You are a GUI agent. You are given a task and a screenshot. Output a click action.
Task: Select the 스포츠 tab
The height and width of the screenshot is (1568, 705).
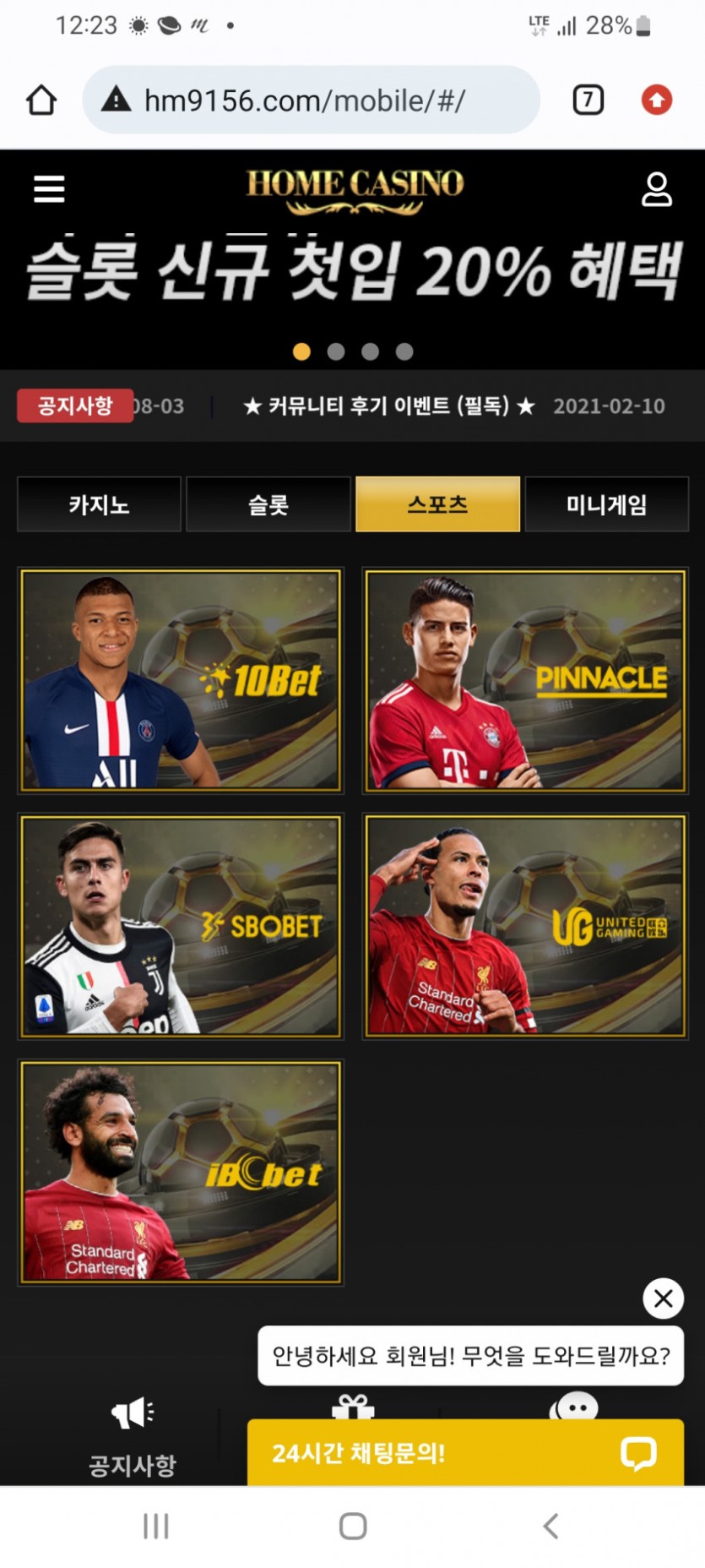click(437, 504)
